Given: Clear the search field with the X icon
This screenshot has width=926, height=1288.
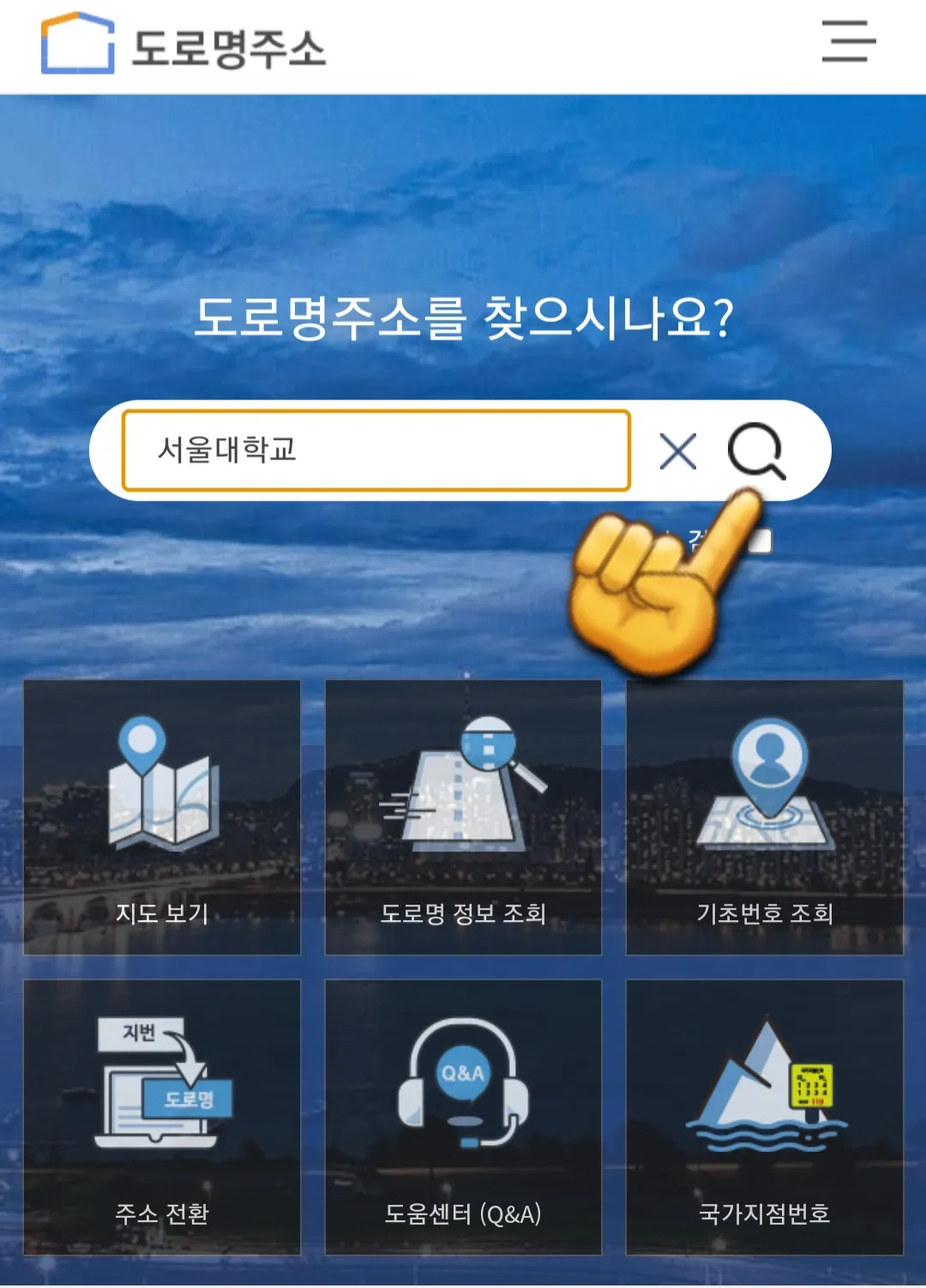Looking at the screenshot, I should [x=677, y=452].
